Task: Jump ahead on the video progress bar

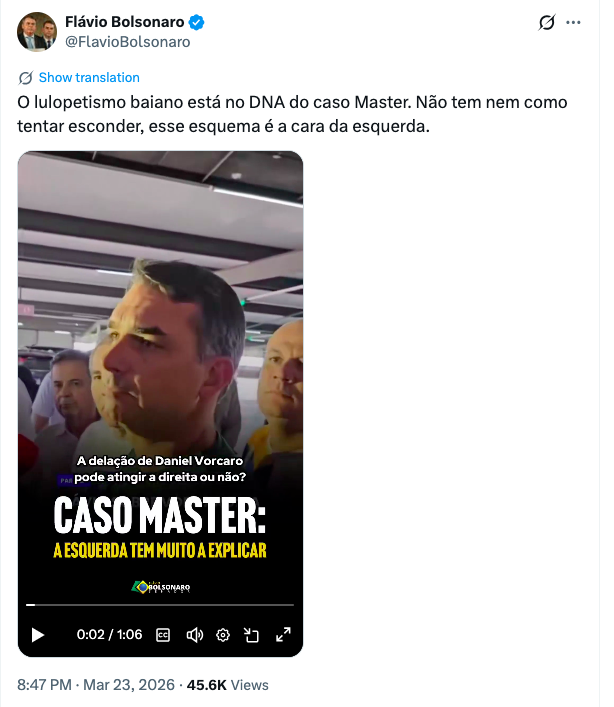Action: click(x=180, y=605)
